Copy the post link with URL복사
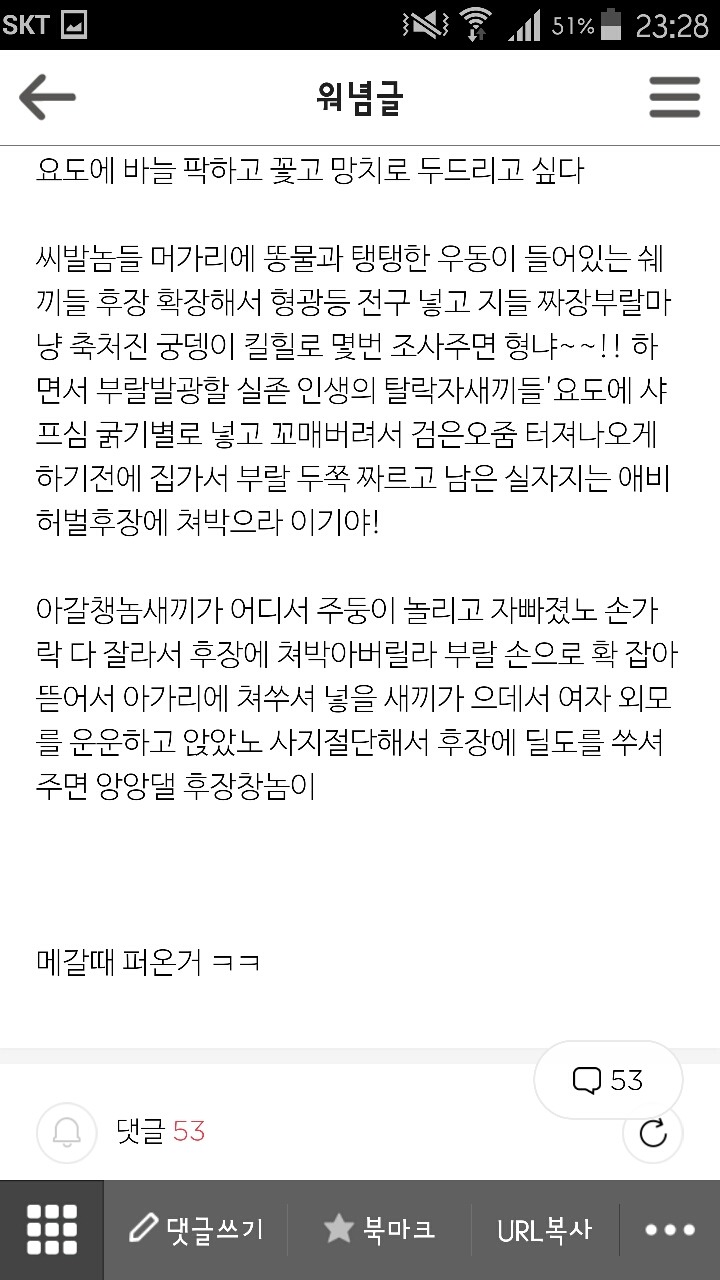 (544, 1230)
